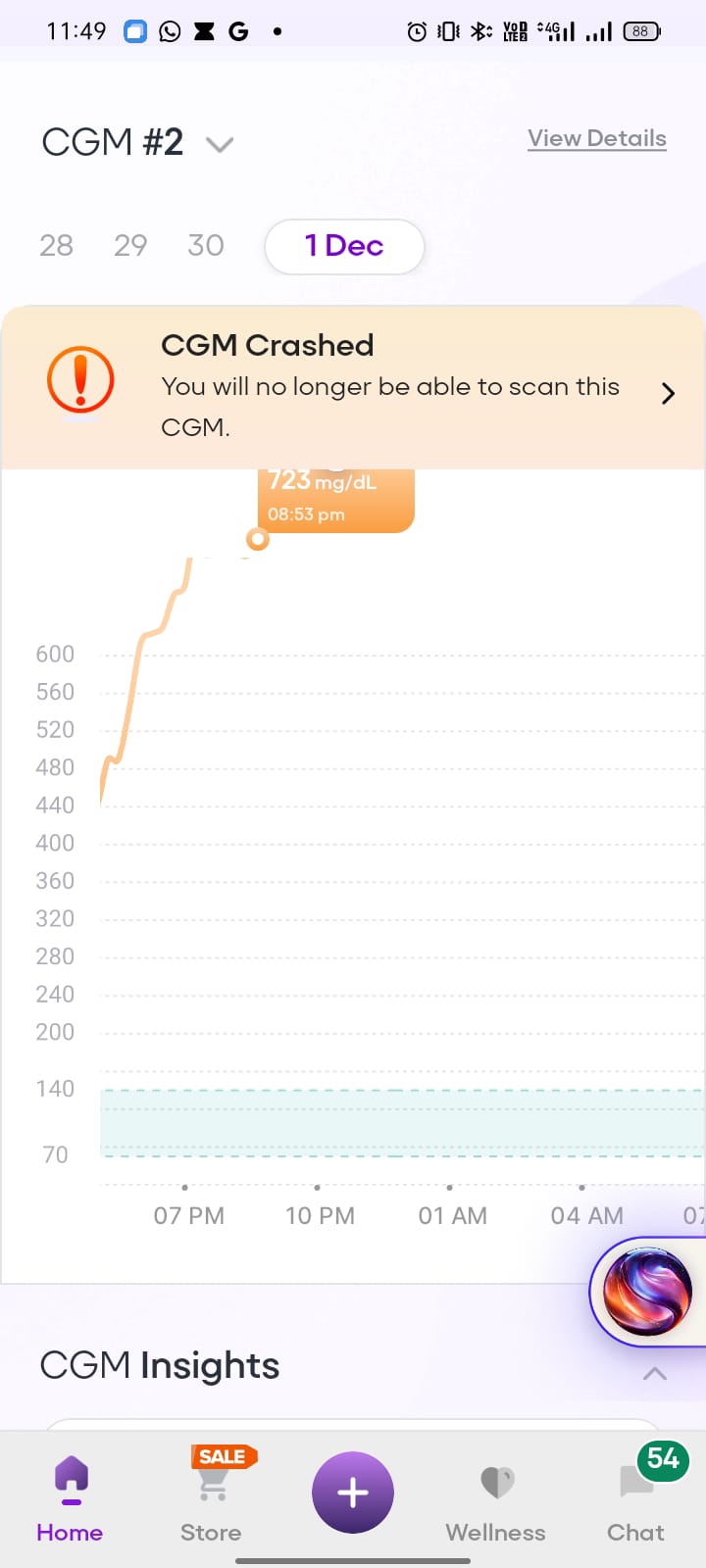Tap the purple plus button
Screen dimensions: 706x1568
353,1493
